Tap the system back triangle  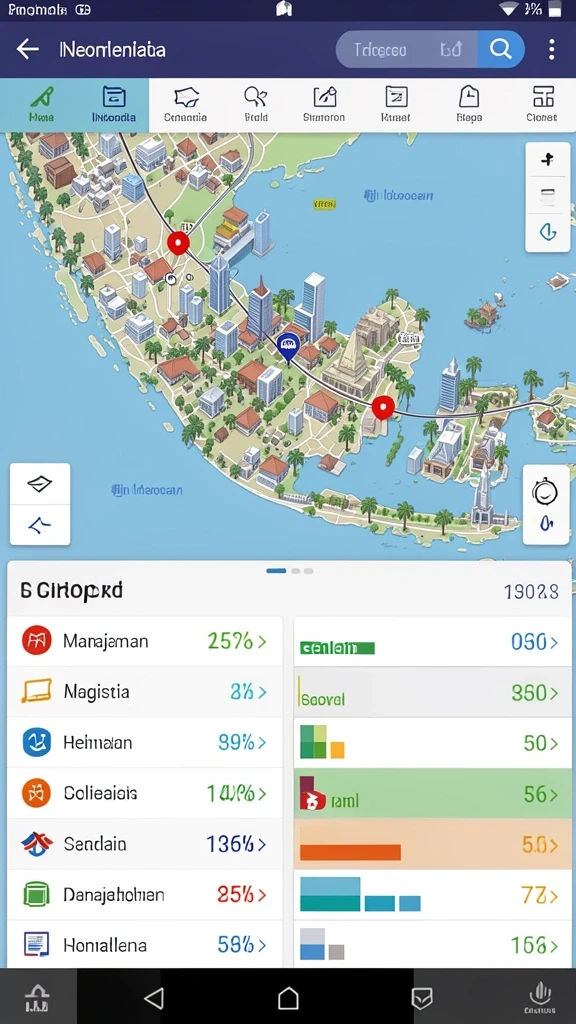[x=153, y=998]
